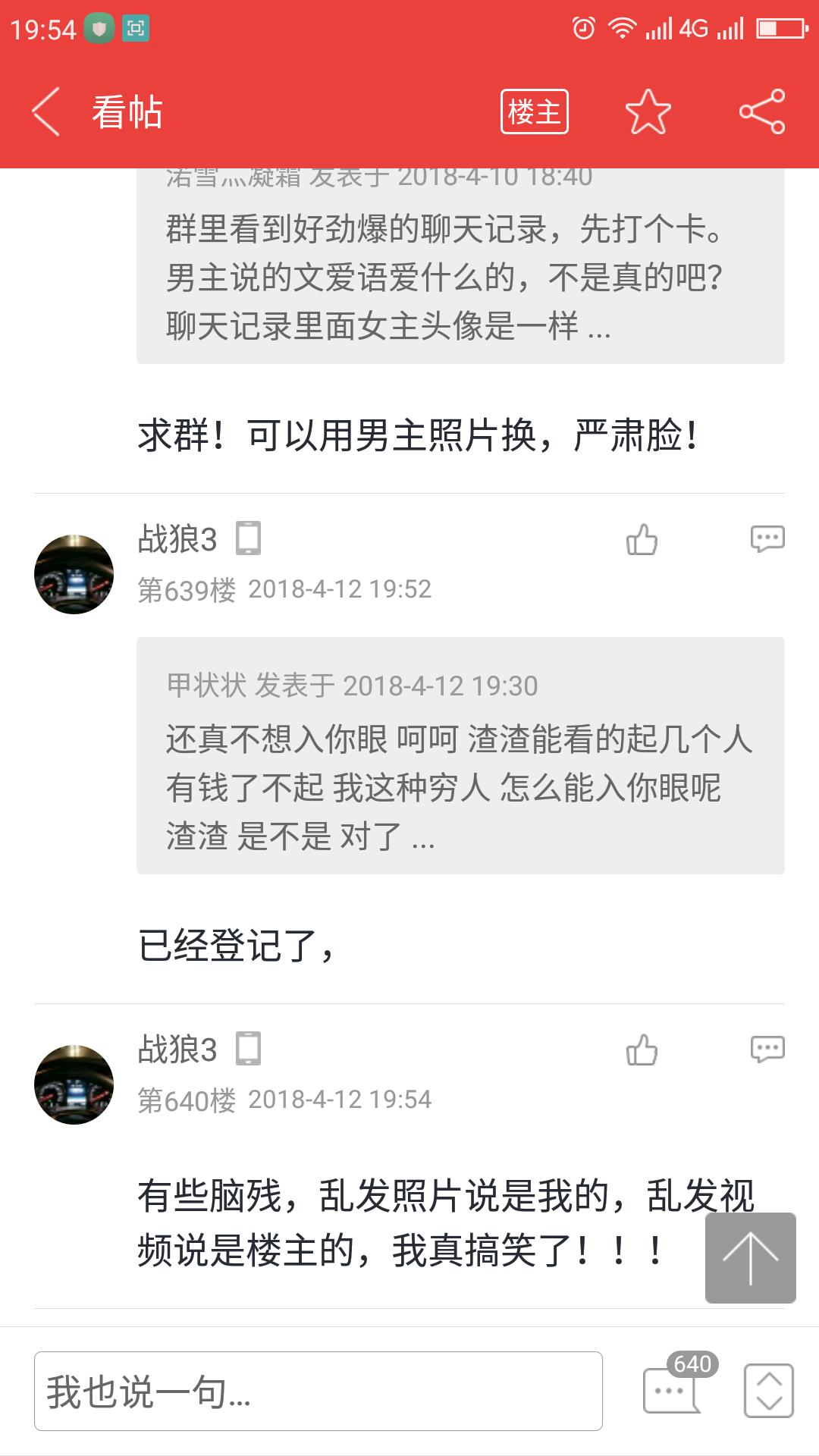
Task: Open the floor jump selector
Action: [768, 1391]
